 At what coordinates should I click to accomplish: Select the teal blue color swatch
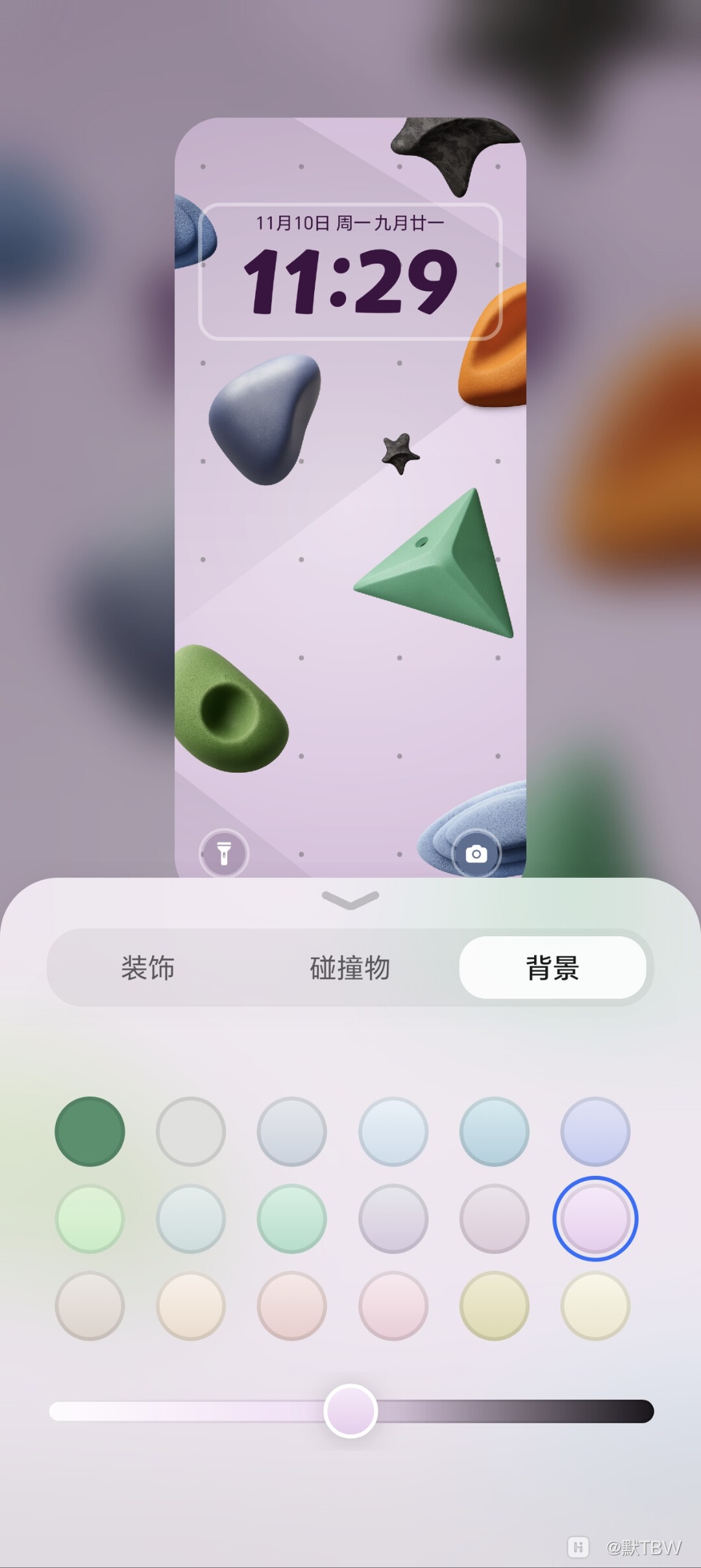click(494, 1131)
